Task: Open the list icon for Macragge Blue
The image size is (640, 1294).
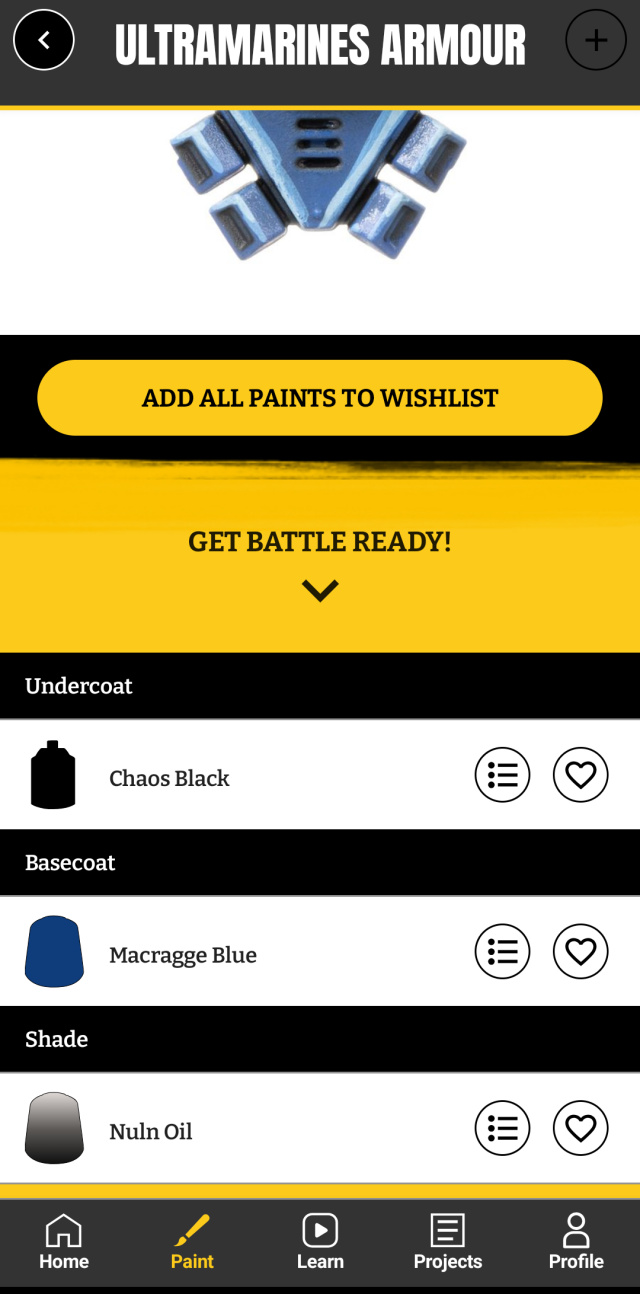Action: (502, 951)
